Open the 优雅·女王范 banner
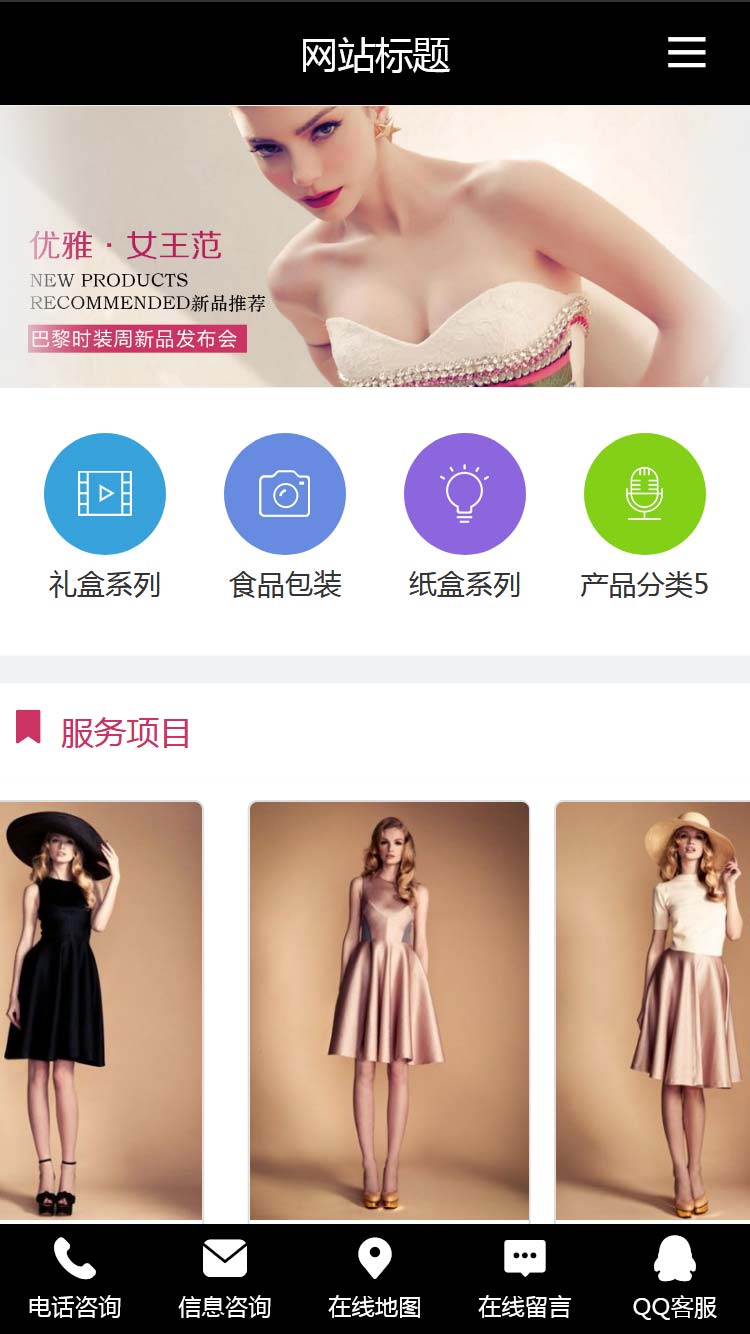Image resolution: width=750 pixels, height=1334 pixels. (375, 246)
